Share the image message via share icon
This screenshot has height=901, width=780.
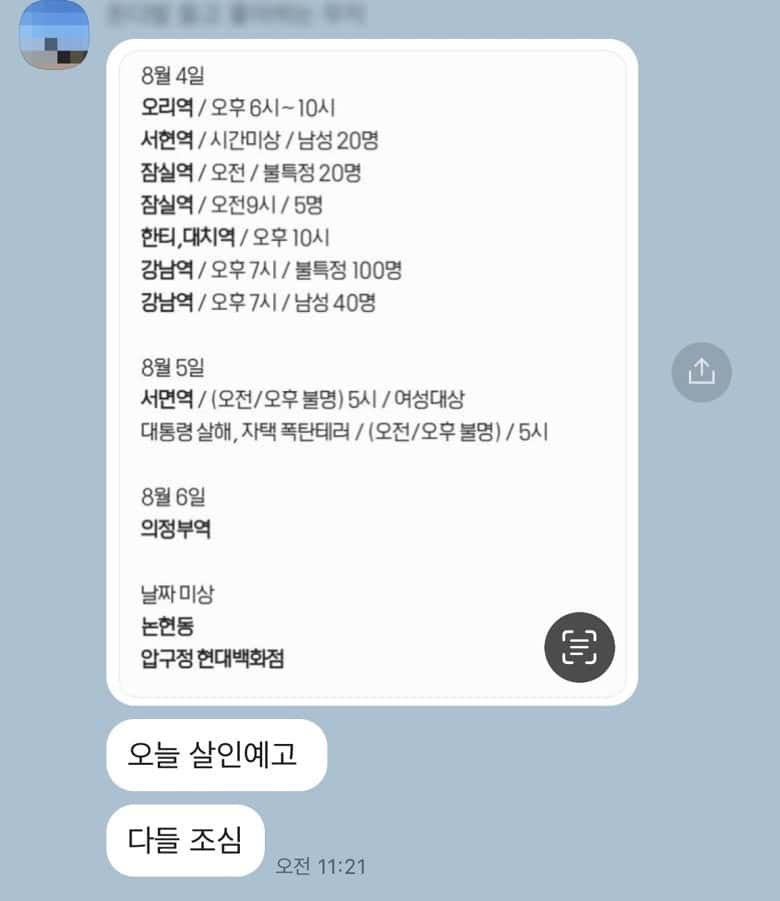[x=701, y=372]
